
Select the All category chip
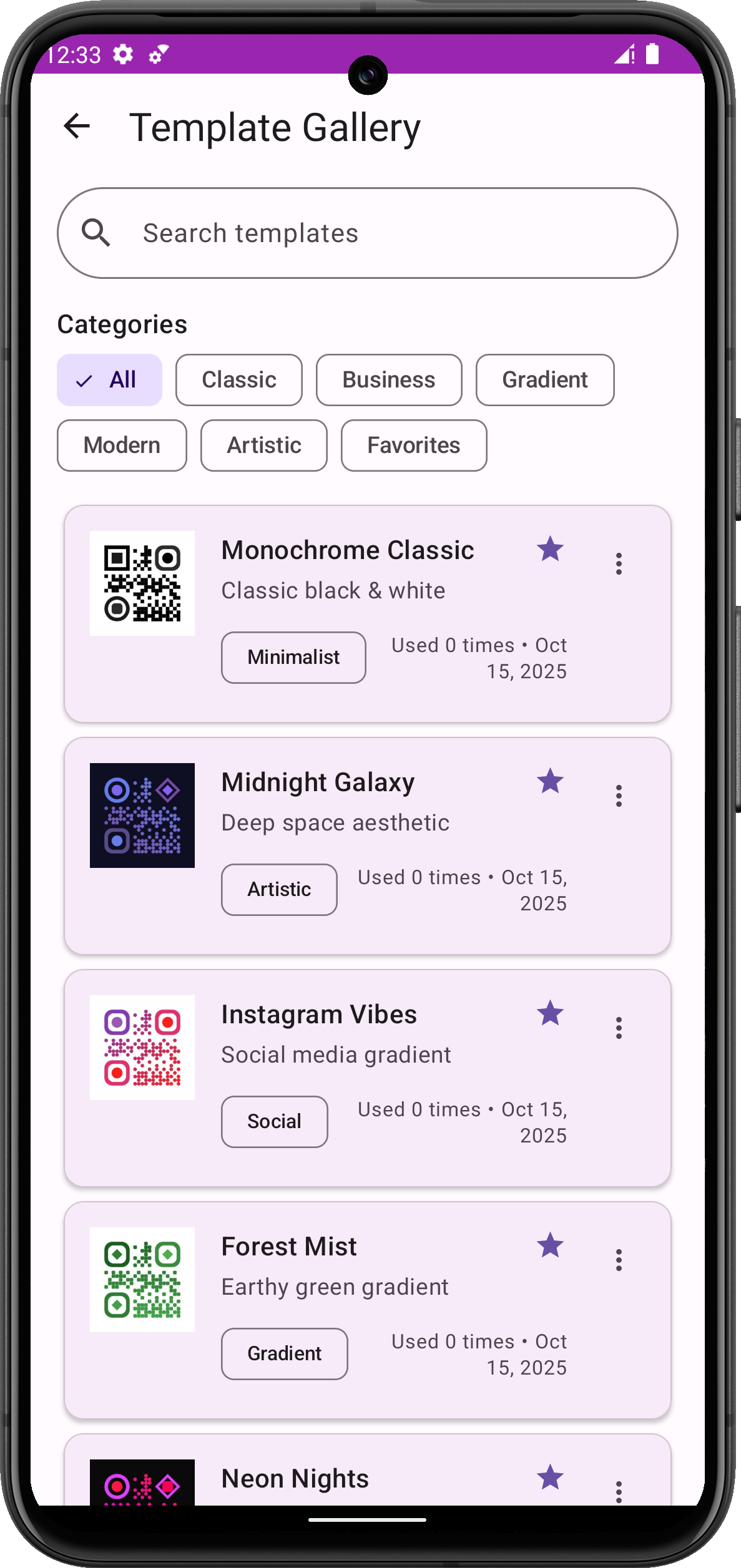coord(109,379)
